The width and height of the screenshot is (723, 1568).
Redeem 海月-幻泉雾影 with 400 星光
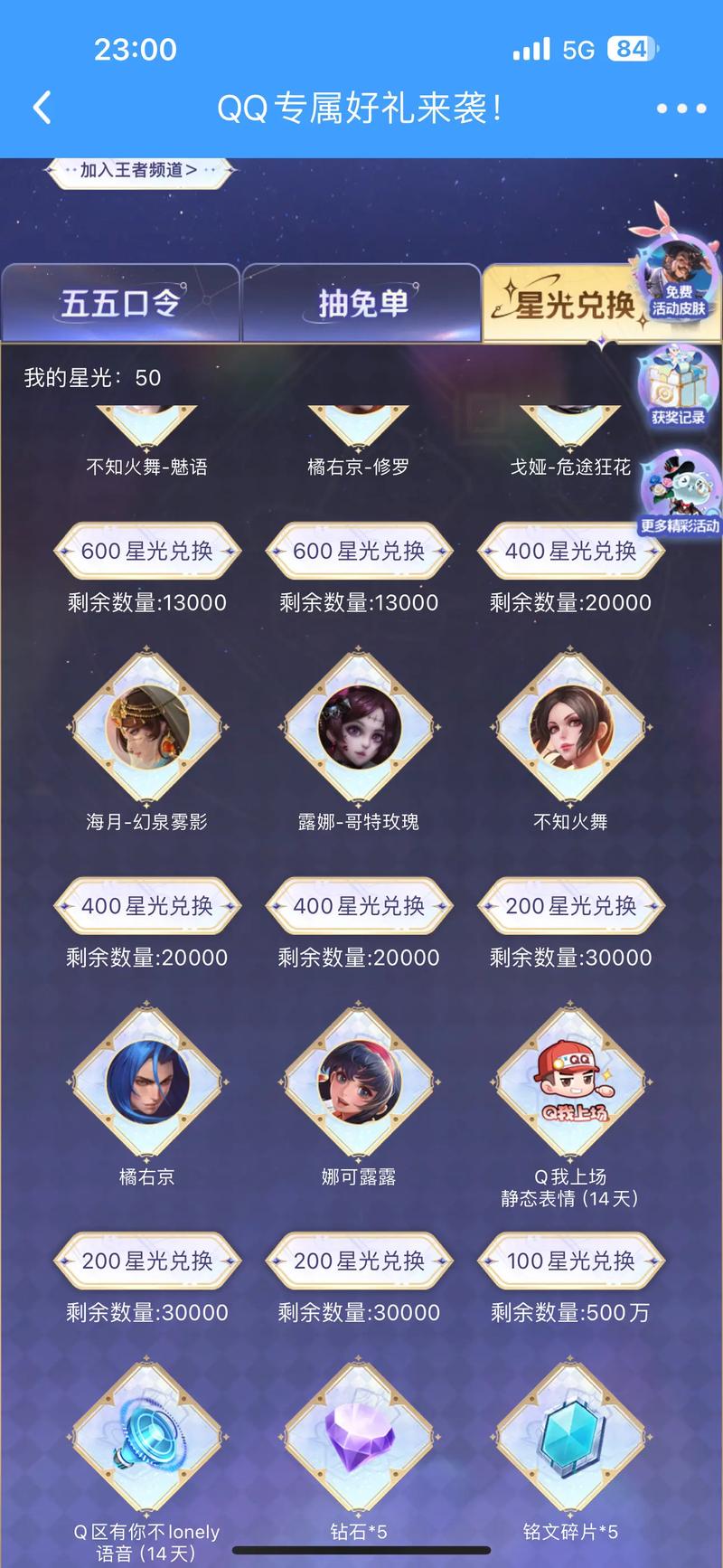[147, 905]
